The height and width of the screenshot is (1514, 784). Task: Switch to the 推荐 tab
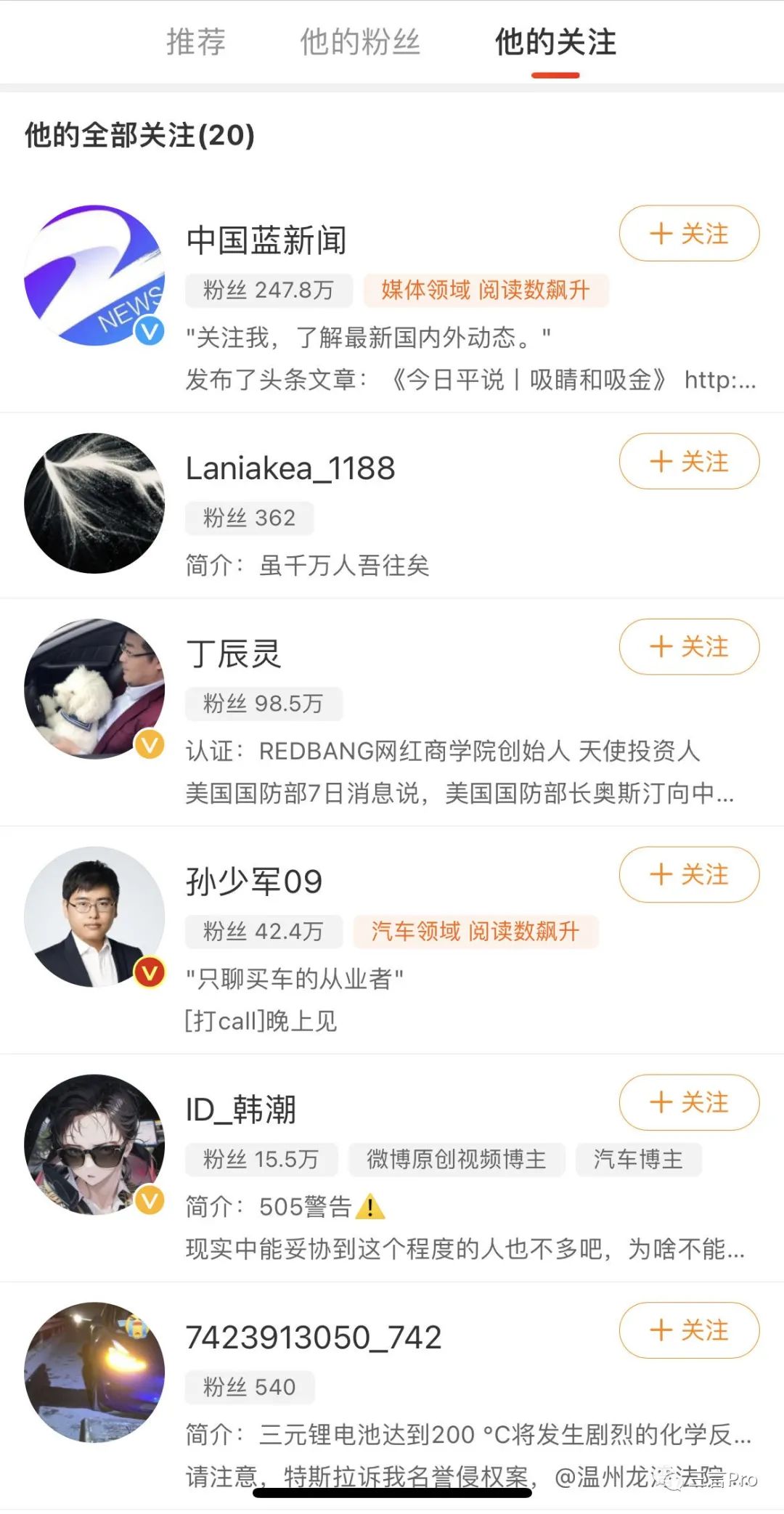tap(196, 42)
